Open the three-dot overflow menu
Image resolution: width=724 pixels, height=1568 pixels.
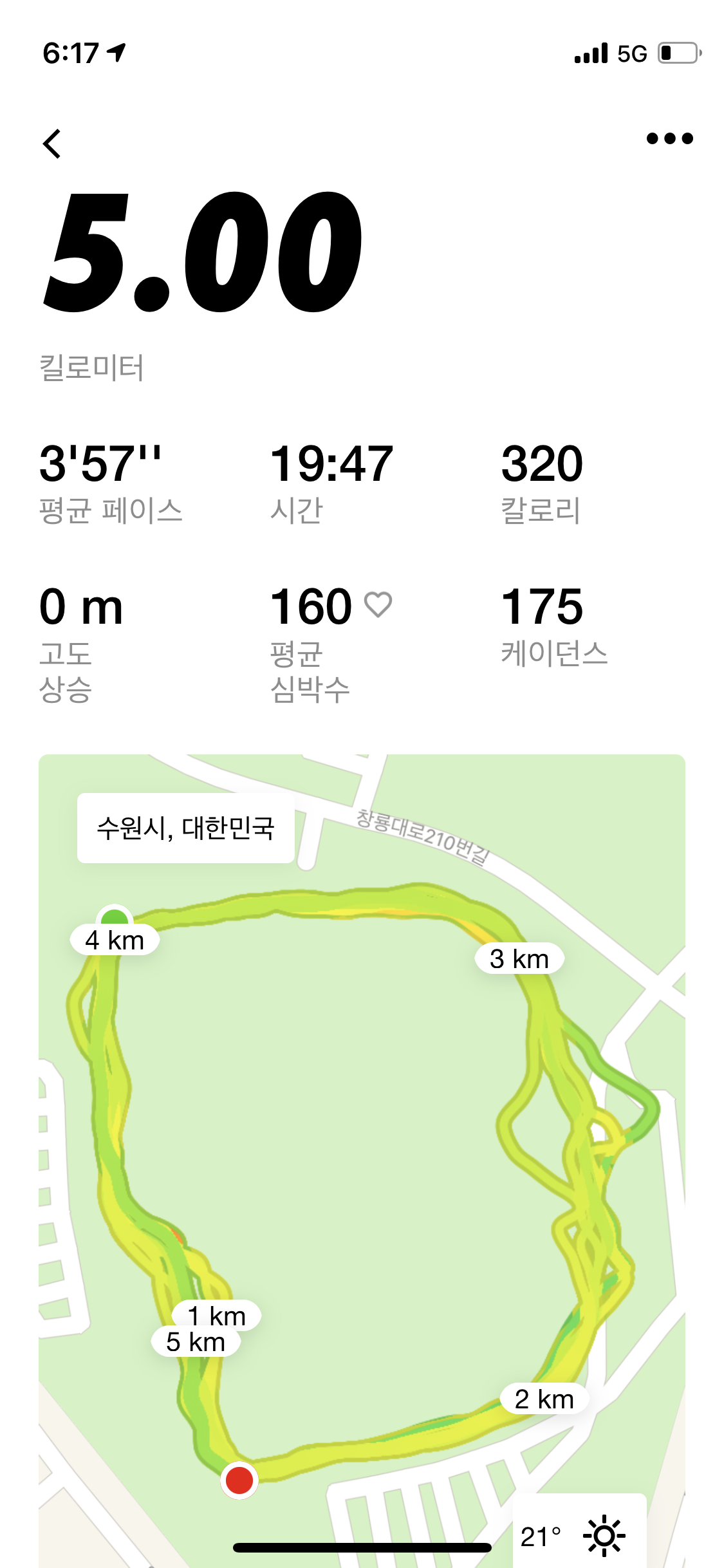click(669, 138)
